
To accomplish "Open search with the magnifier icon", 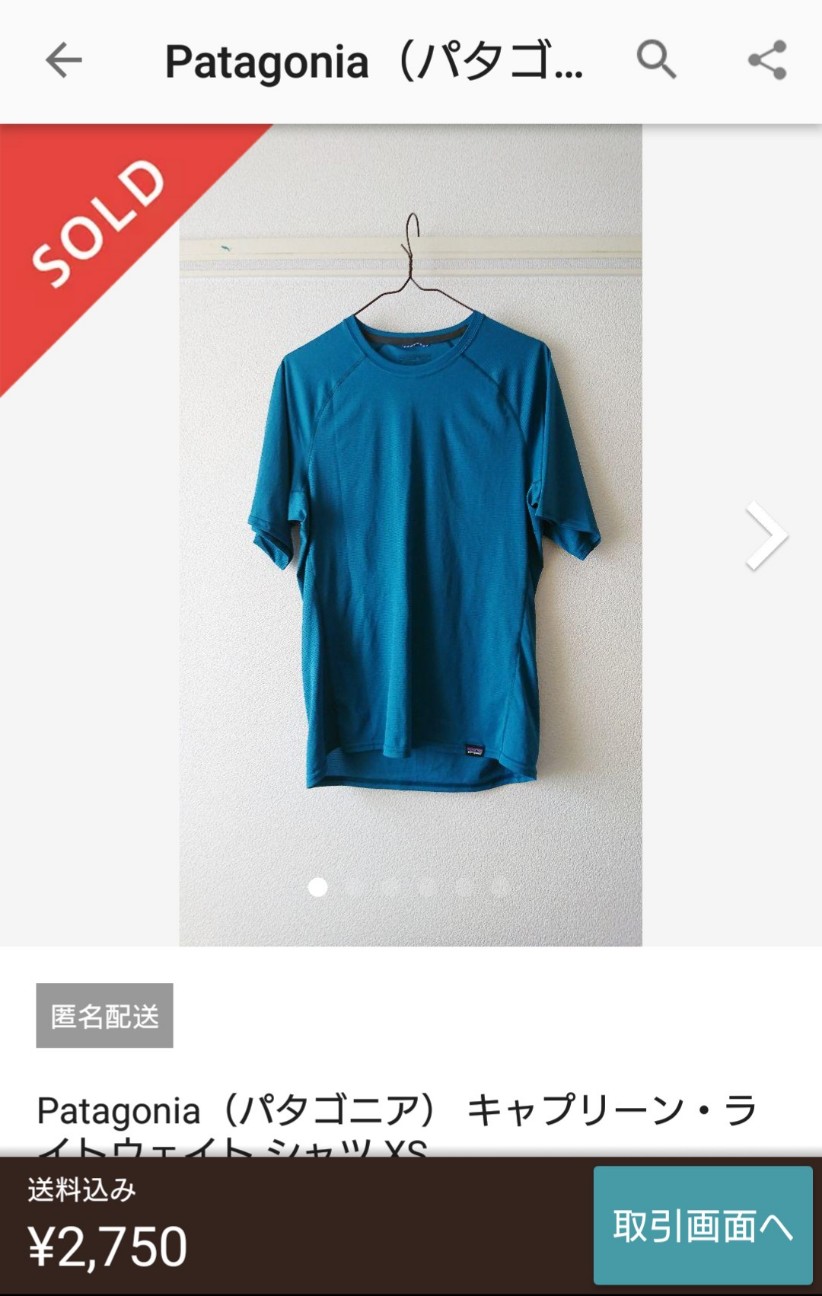I will click(656, 61).
